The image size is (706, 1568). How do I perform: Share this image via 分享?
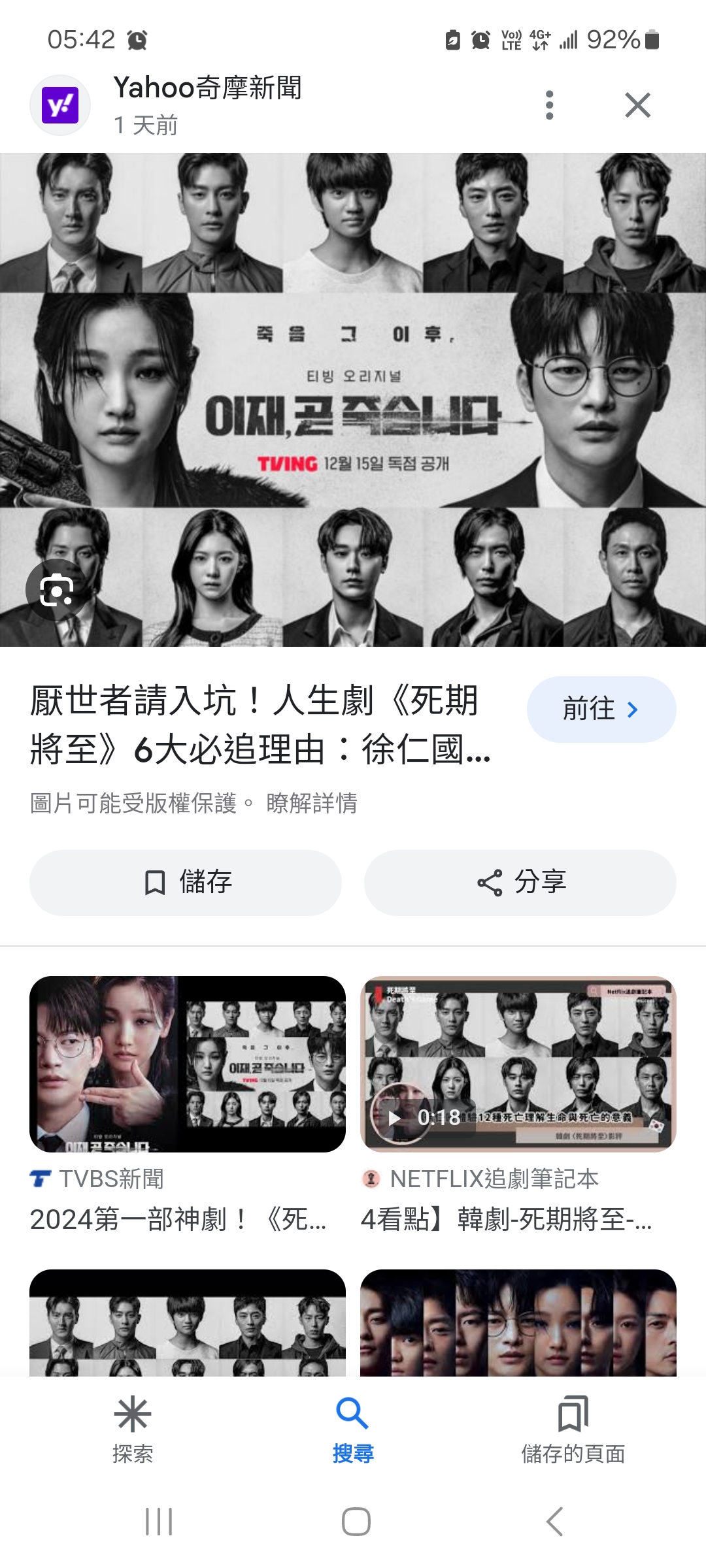pyautogui.click(x=520, y=883)
